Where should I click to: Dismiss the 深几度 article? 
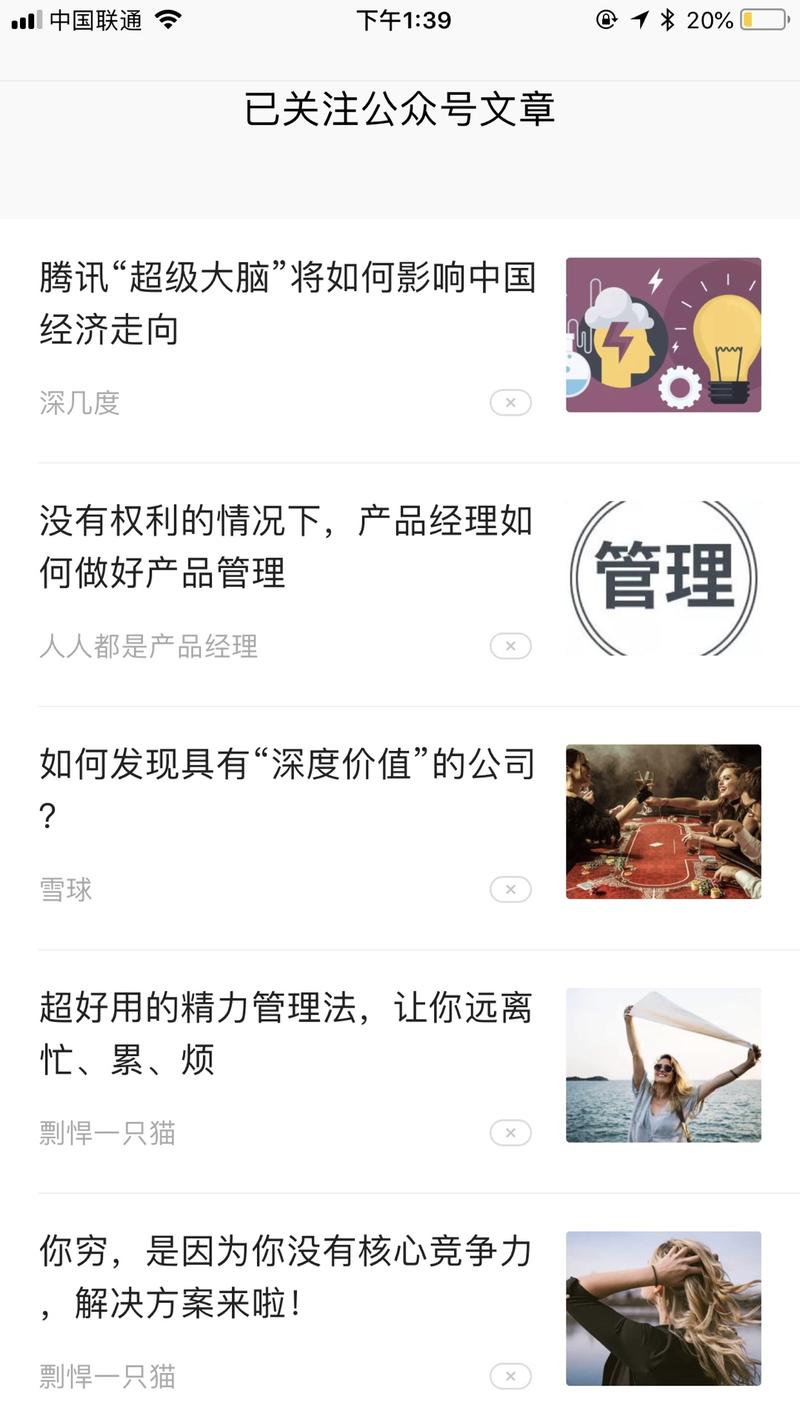510,402
